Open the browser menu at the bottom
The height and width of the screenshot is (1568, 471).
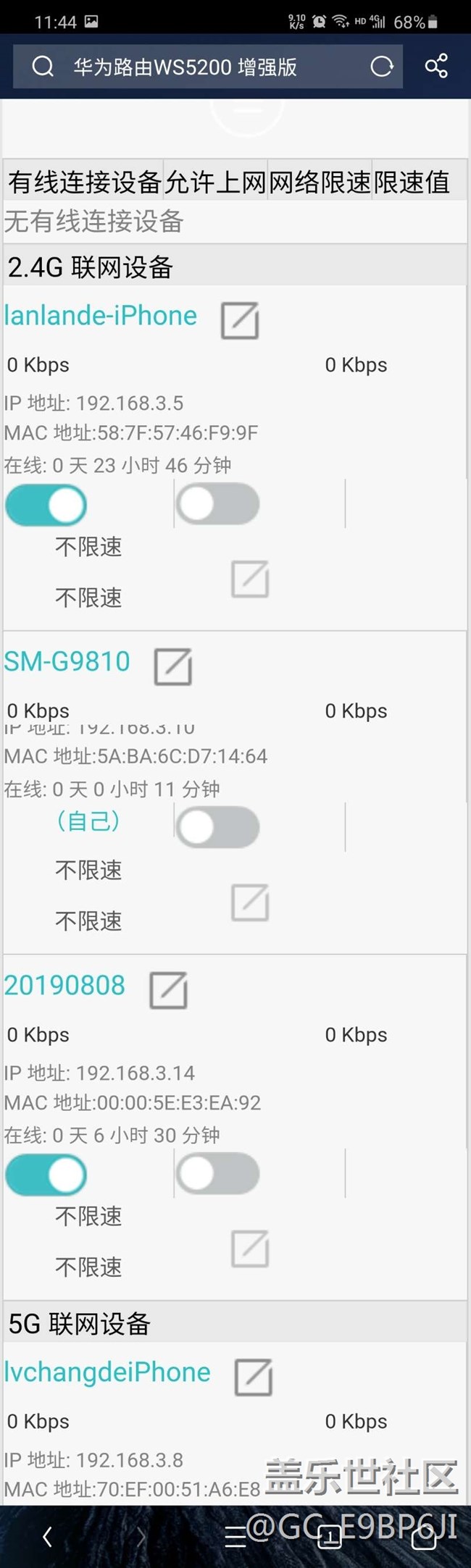[235, 1536]
